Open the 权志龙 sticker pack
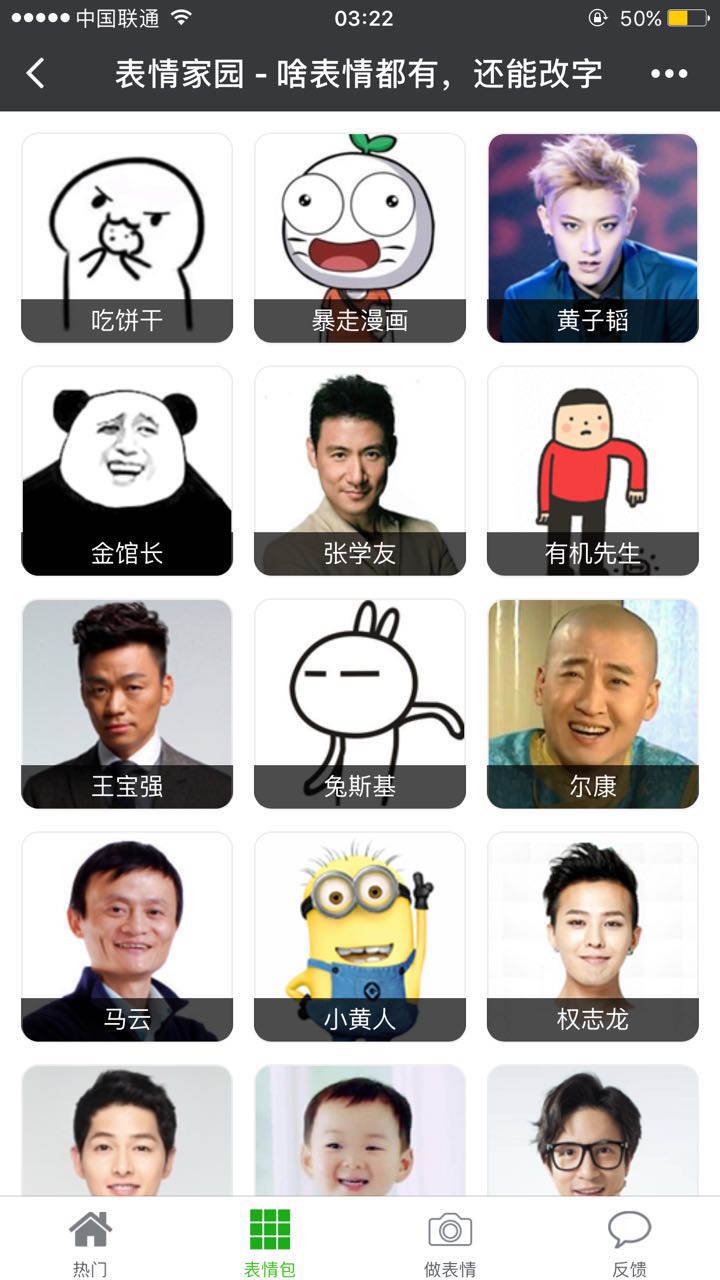This screenshot has width=720, height=1280. 593,937
